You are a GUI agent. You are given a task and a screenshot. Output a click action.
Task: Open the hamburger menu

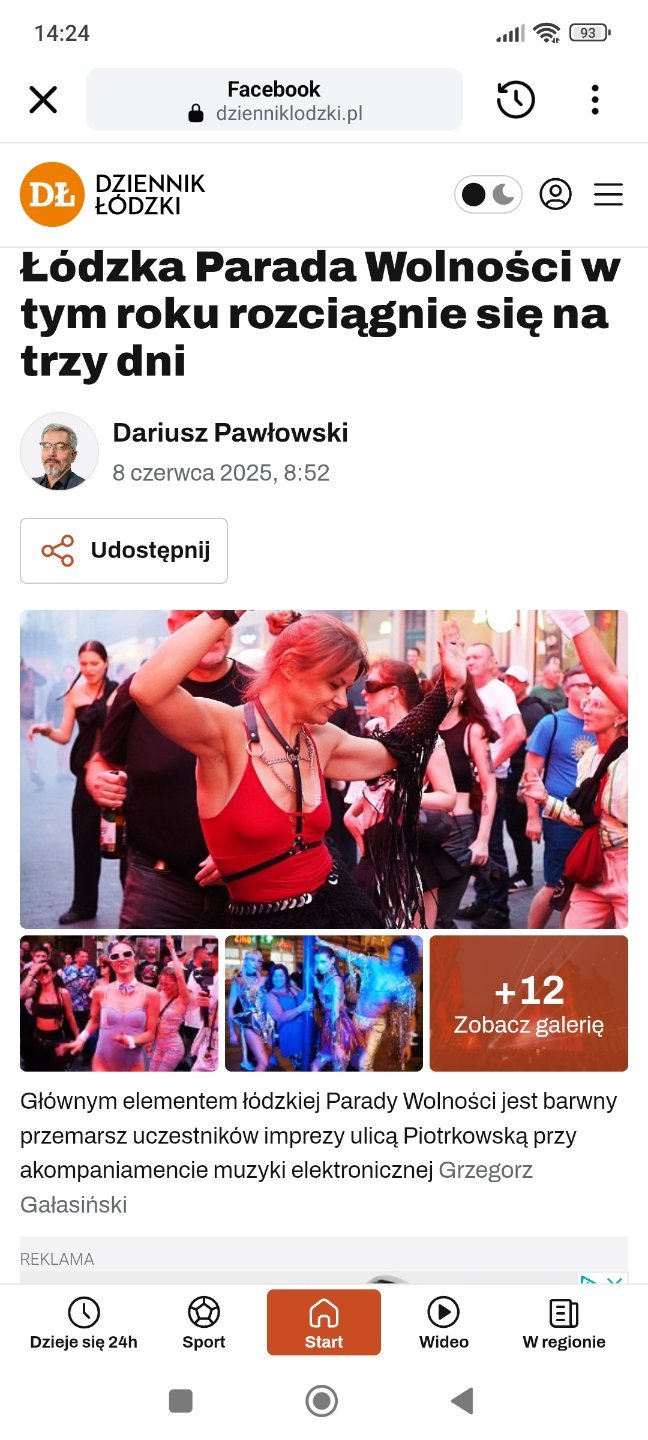click(608, 194)
